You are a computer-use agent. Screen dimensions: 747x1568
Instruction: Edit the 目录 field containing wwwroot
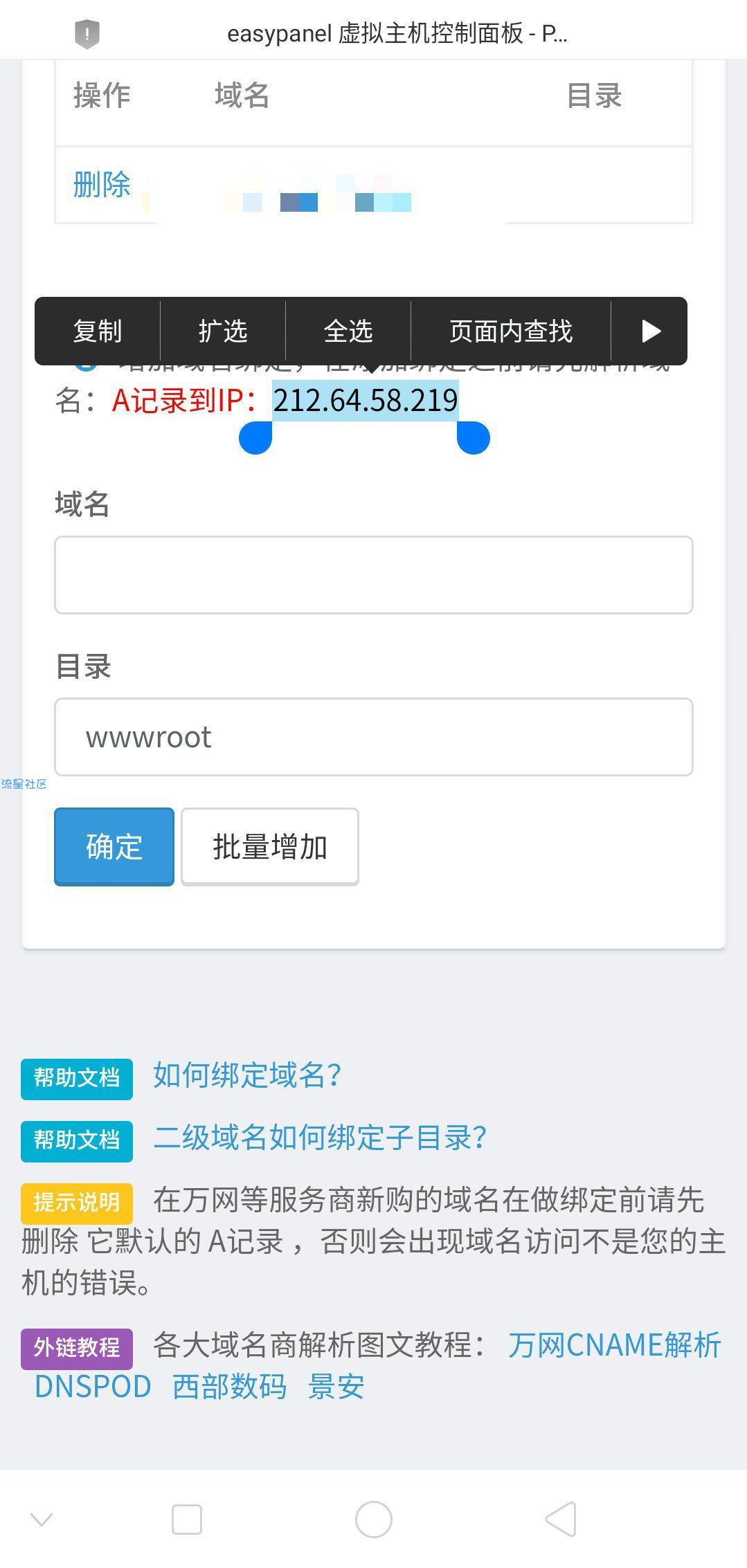(x=374, y=737)
